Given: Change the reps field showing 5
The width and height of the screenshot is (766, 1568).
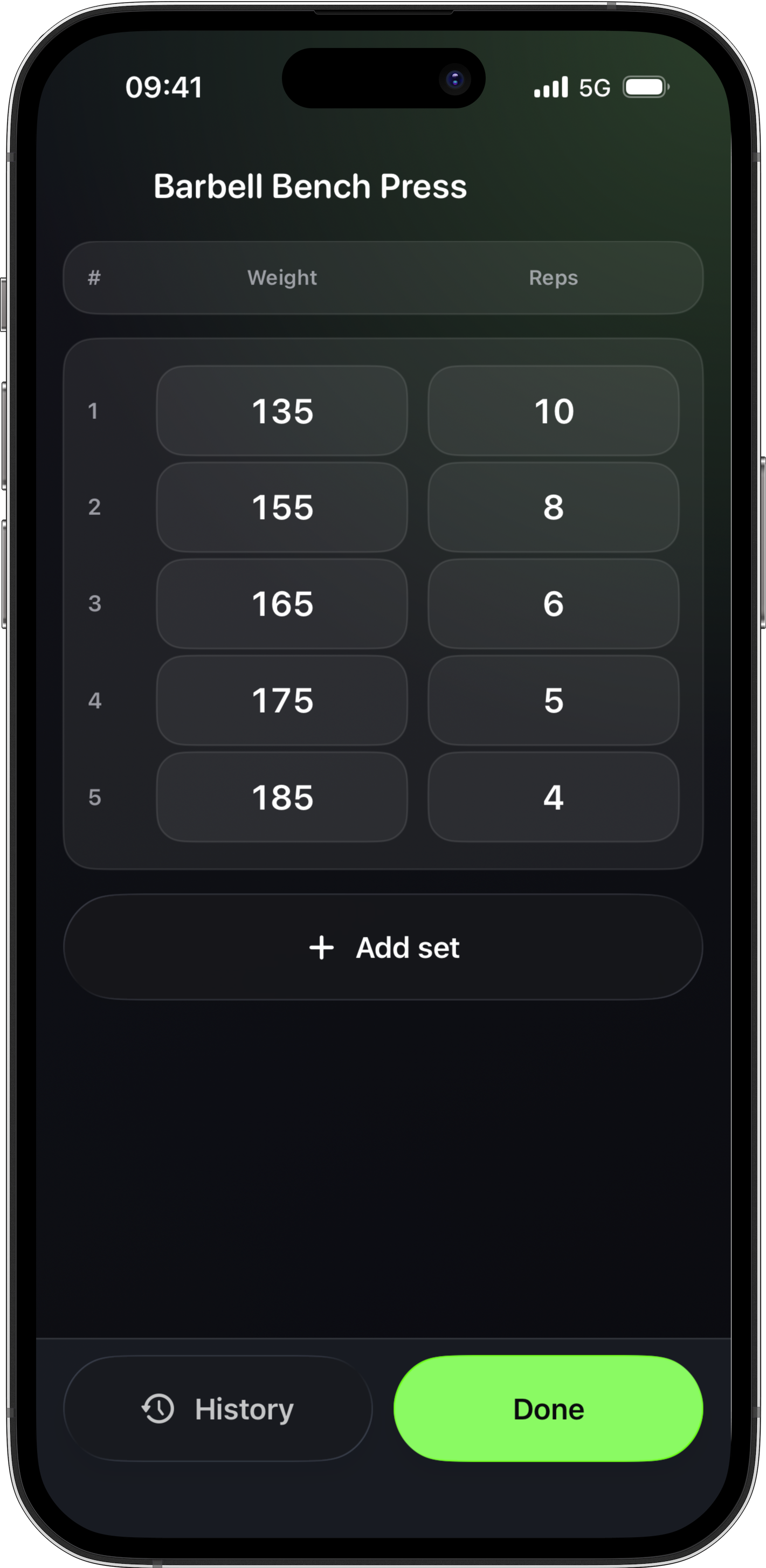Looking at the screenshot, I should pos(553,701).
